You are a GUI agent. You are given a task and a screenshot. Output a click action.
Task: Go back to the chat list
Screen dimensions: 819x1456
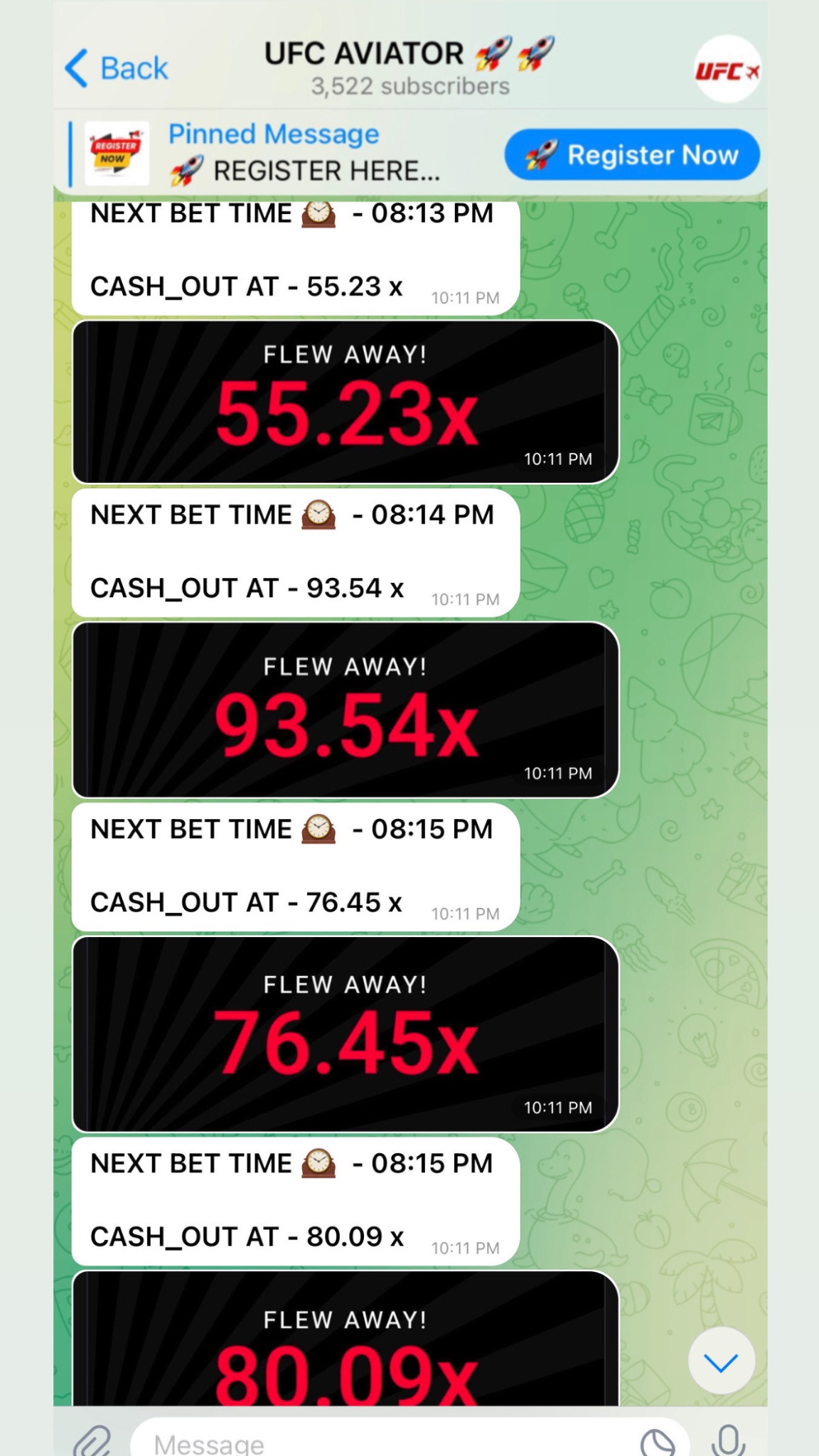coord(117,69)
